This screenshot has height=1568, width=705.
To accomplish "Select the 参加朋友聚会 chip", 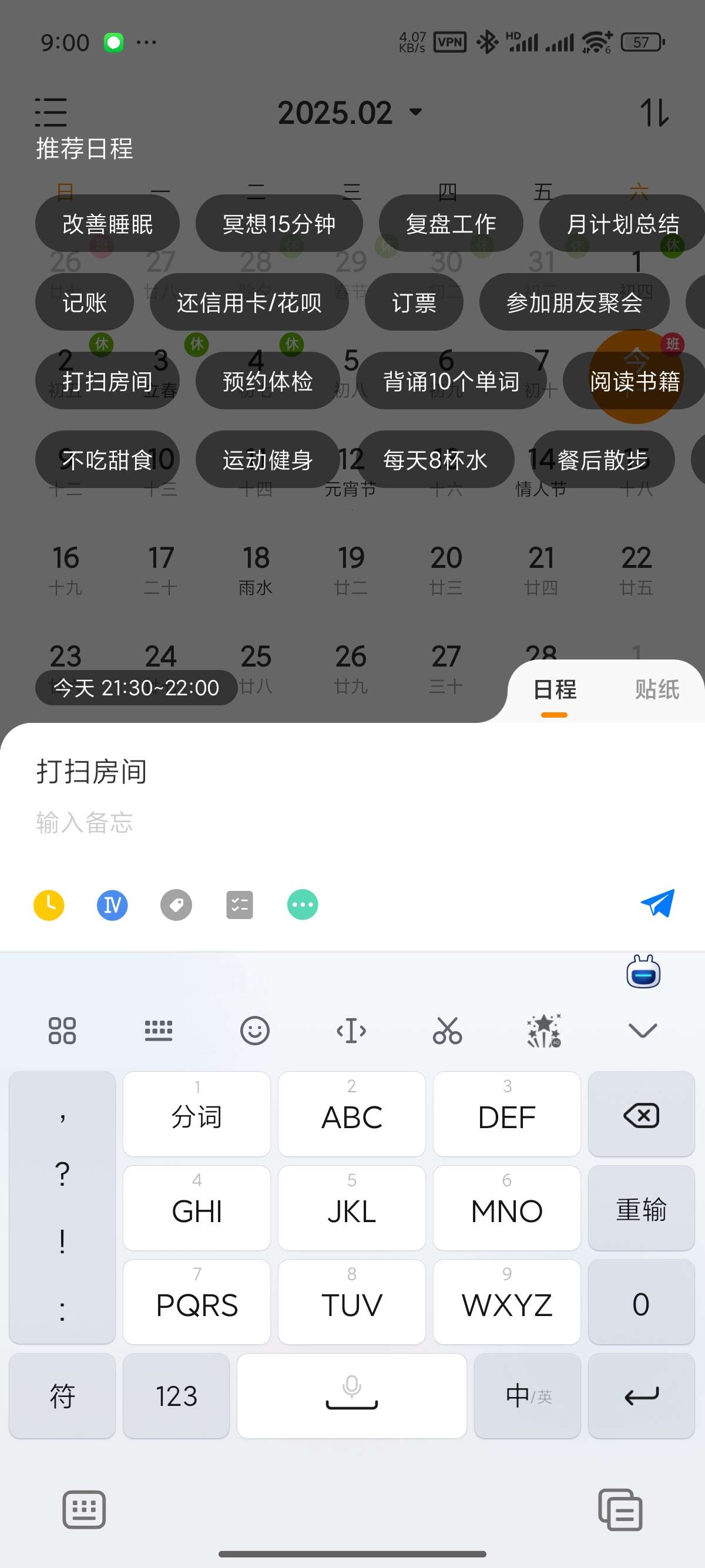I will pyautogui.click(x=574, y=302).
